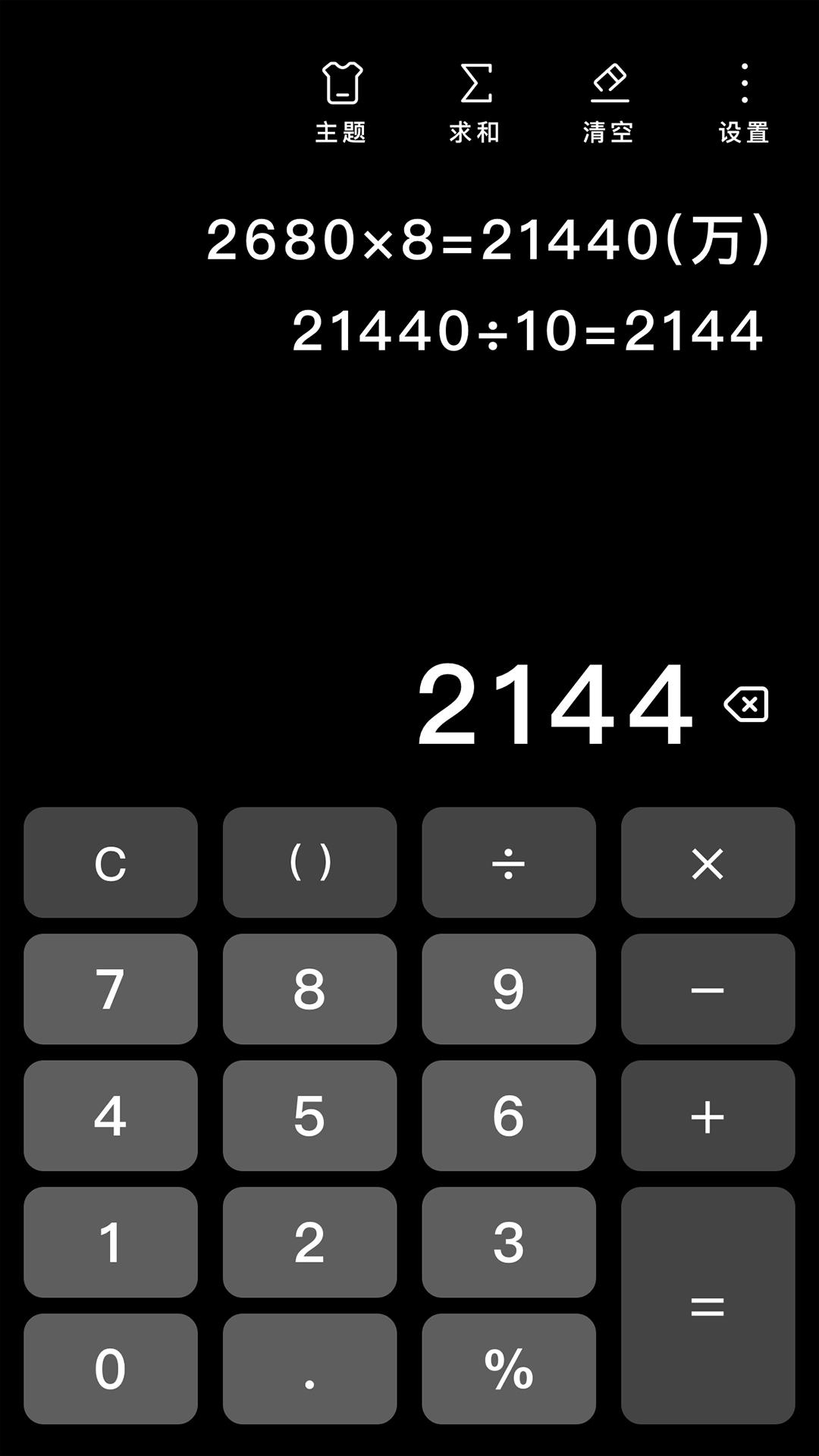Delete the last digit with backspace
The width and height of the screenshot is (819, 1456).
[x=746, y=704]
